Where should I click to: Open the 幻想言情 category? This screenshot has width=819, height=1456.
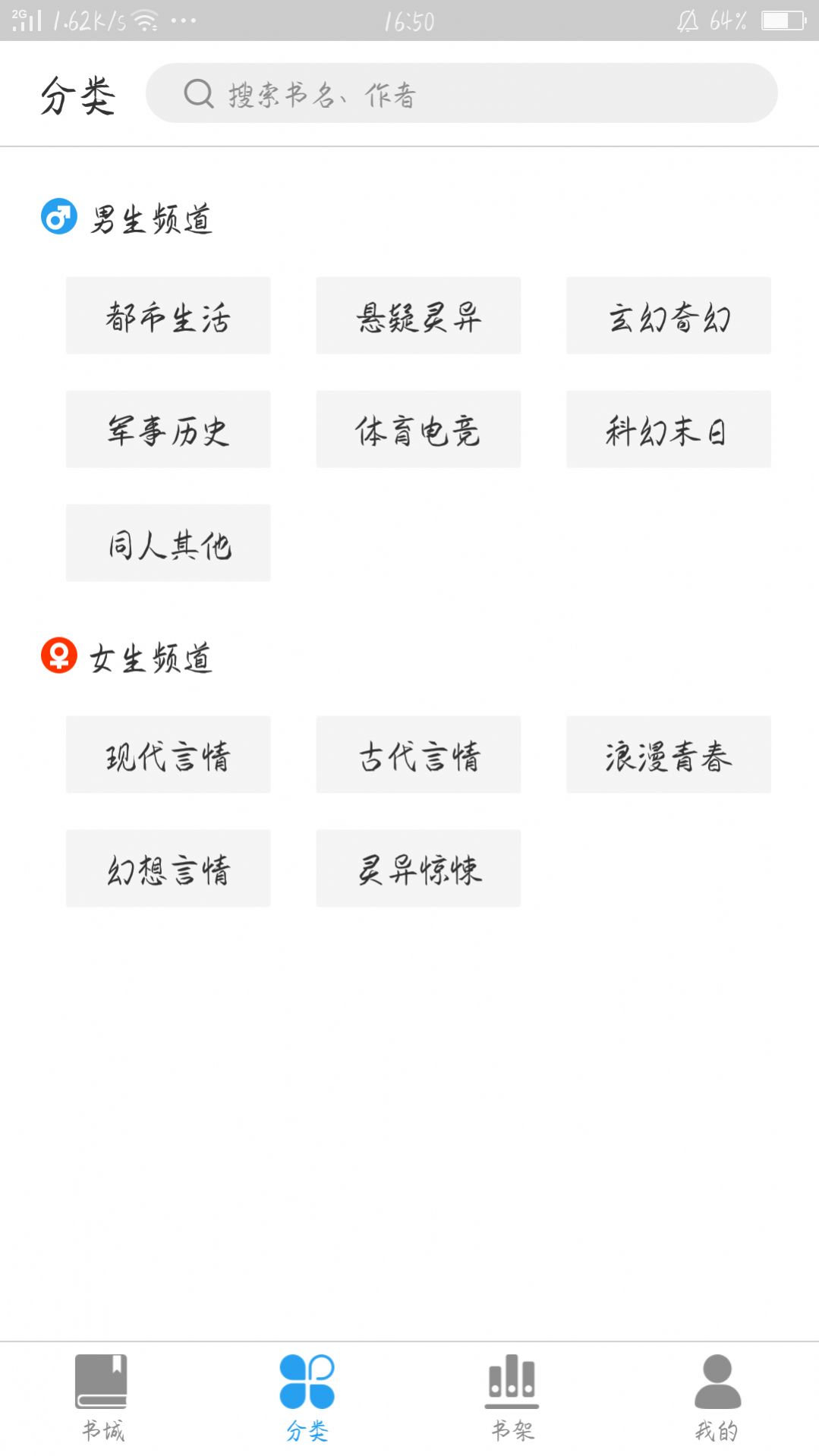[x=168, y=869]
